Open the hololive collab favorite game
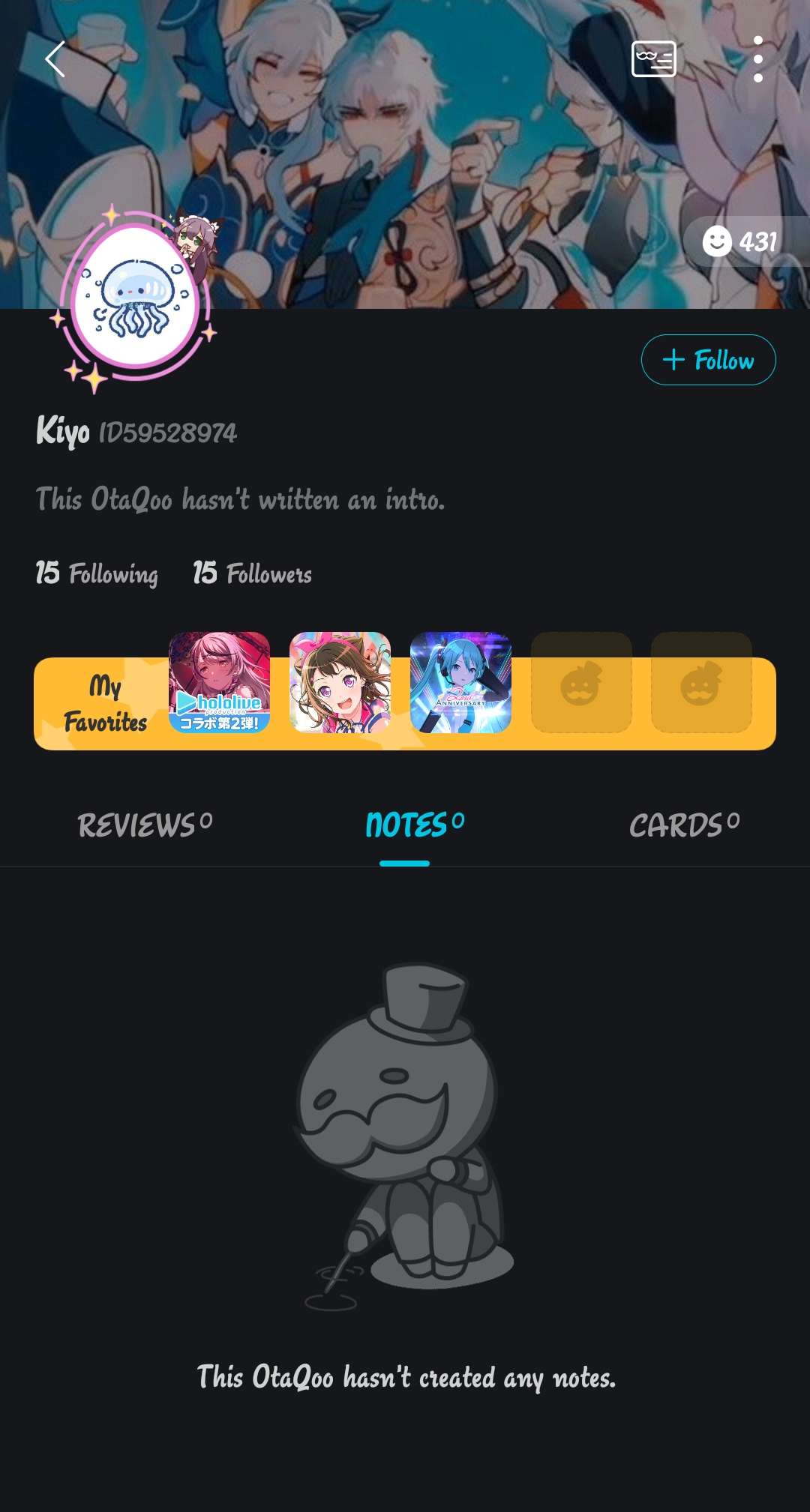810x1512 pixels. coord(219,682)
